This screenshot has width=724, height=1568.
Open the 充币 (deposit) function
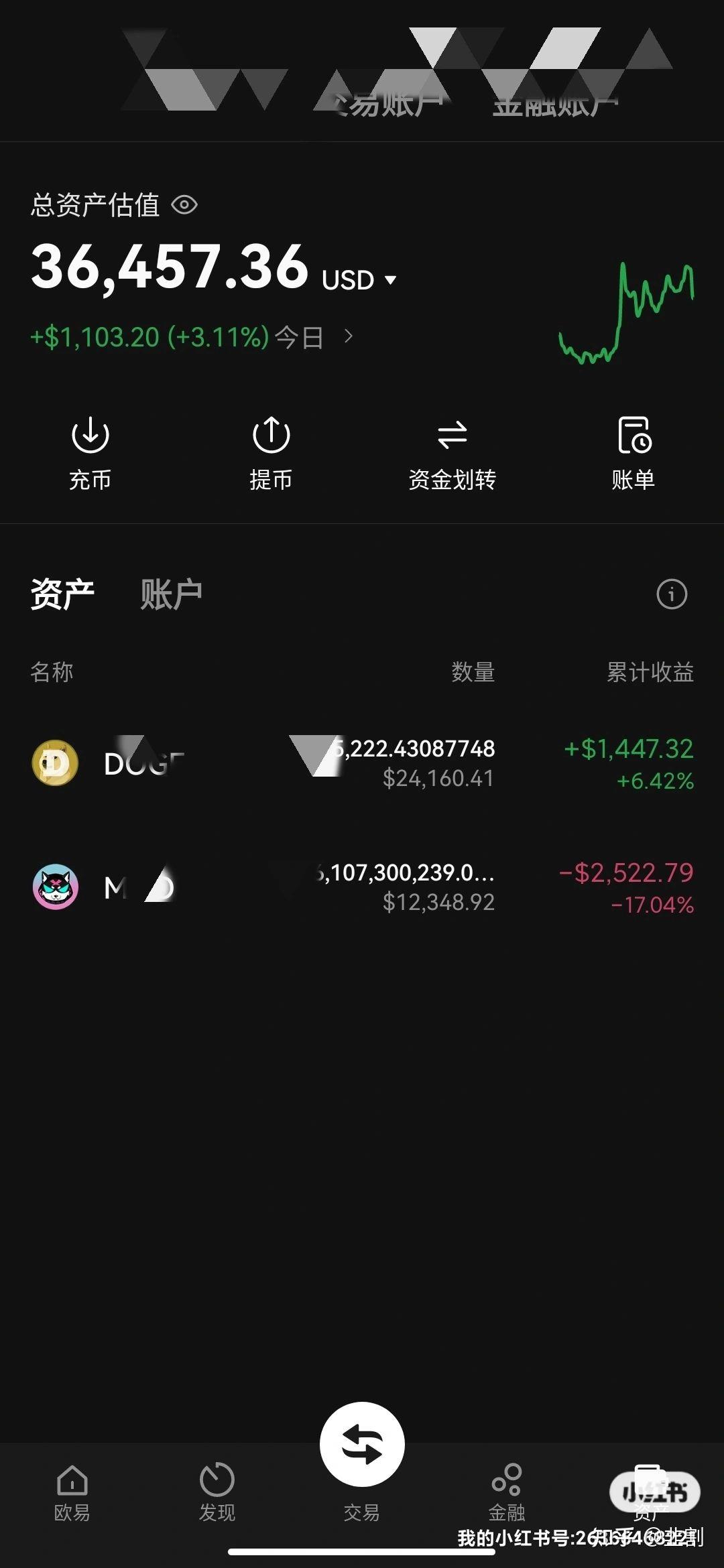[x=90, y=452]
